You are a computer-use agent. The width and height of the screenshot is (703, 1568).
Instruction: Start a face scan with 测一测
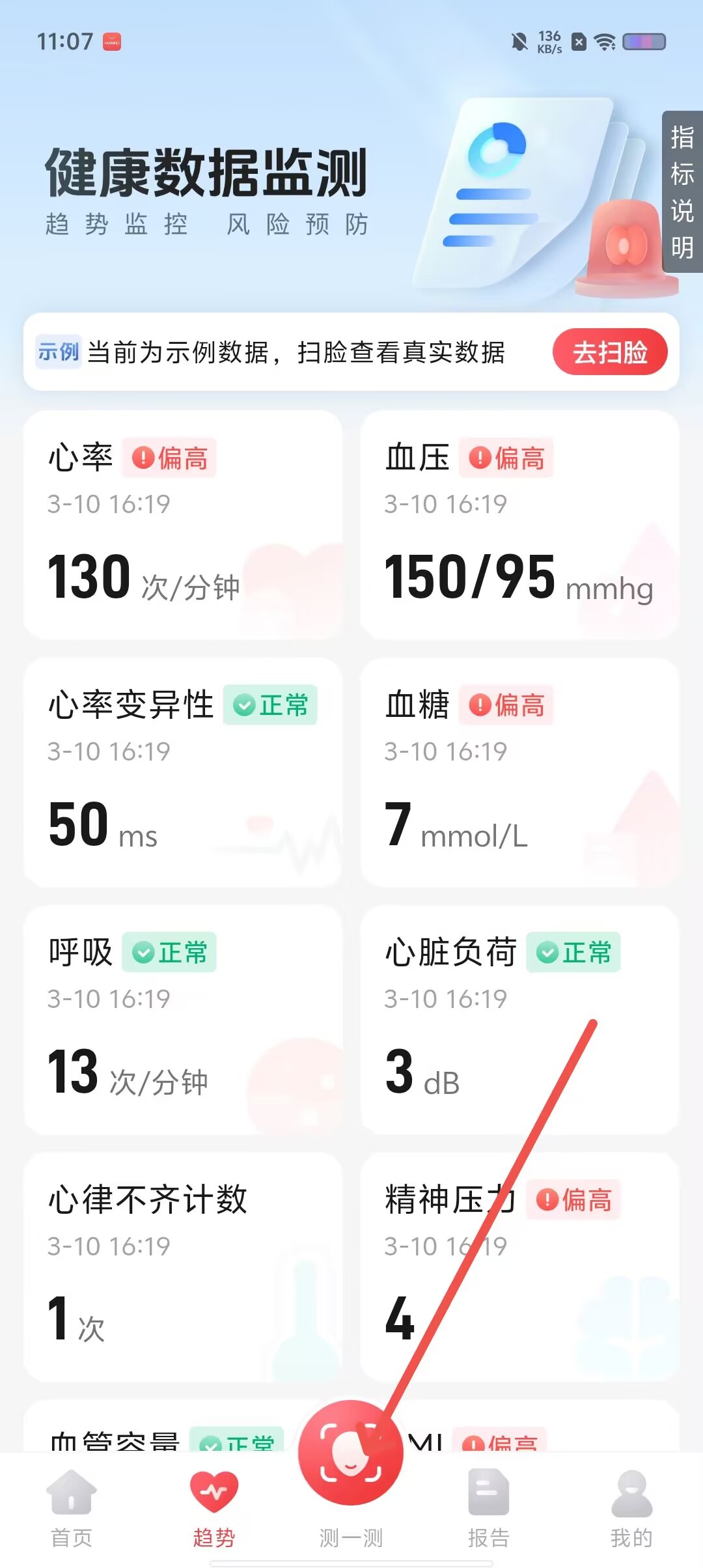pyautogui.click(x=351, y=1474)
